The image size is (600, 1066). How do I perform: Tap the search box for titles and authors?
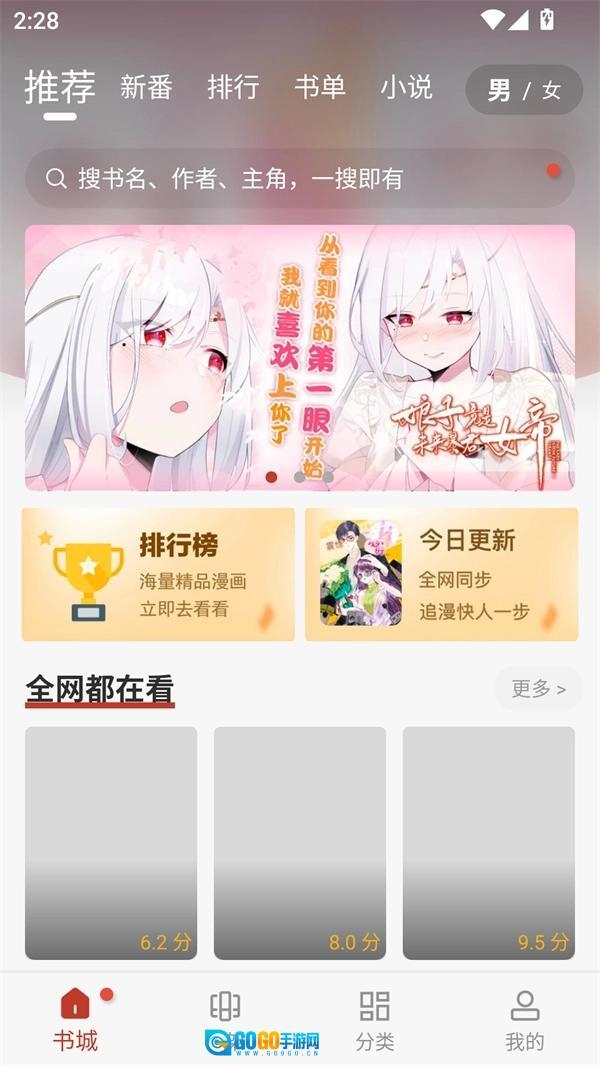tap(300, 179)
